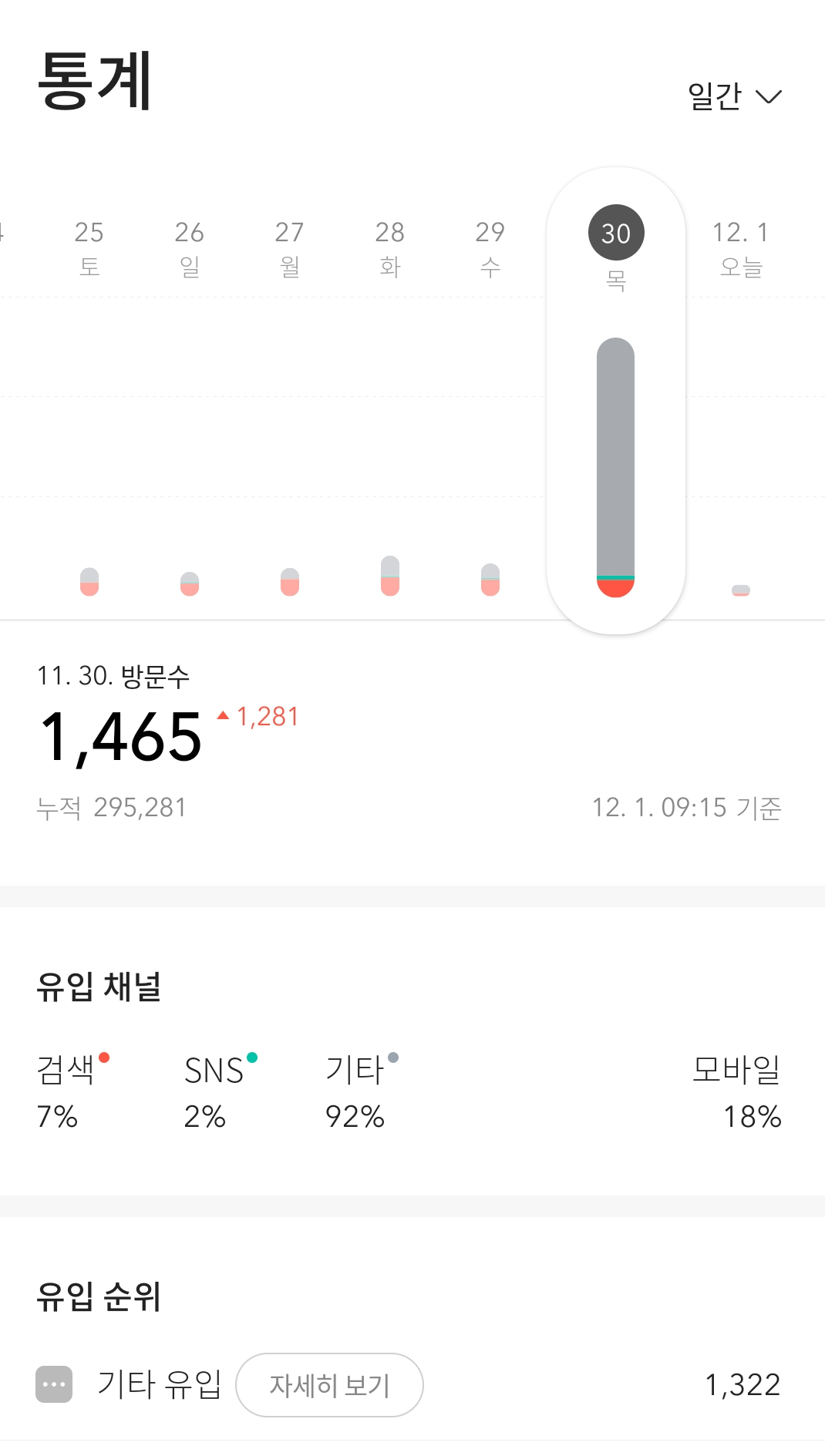Screen dimensions: 825x1456
Task: Click the cumulative count 295,281 text
Action: (113, 807)
